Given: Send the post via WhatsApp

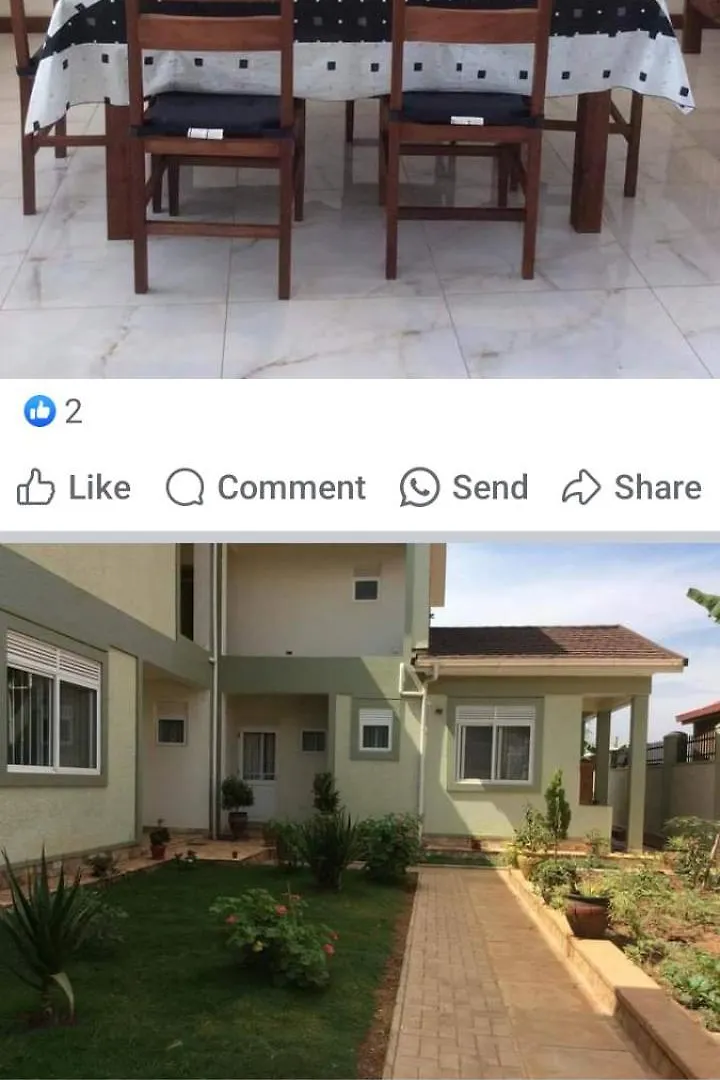Looking at the screenshot, I should click(x=464, y=488).
